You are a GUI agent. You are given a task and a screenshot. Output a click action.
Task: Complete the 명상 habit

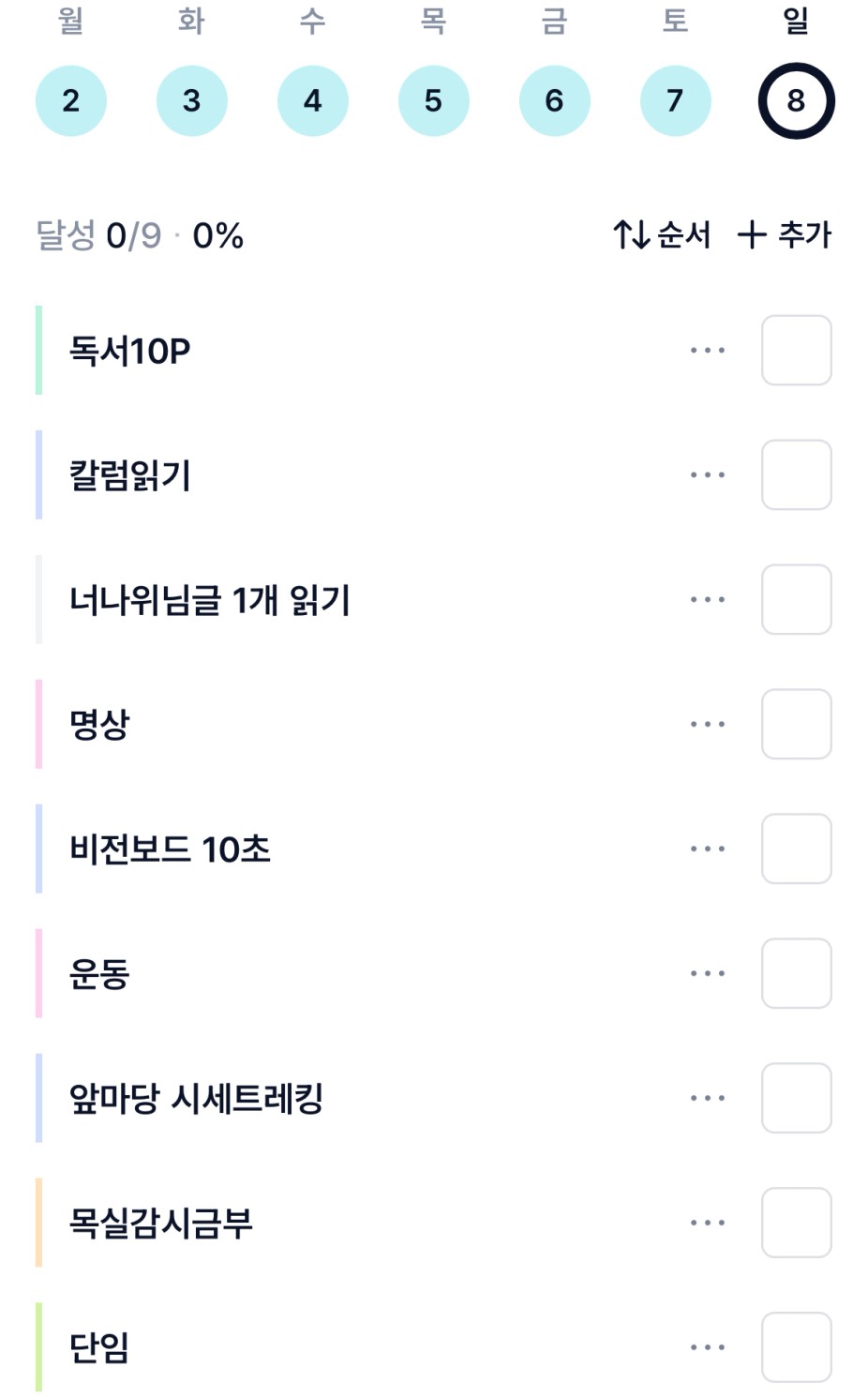(796, 725)
